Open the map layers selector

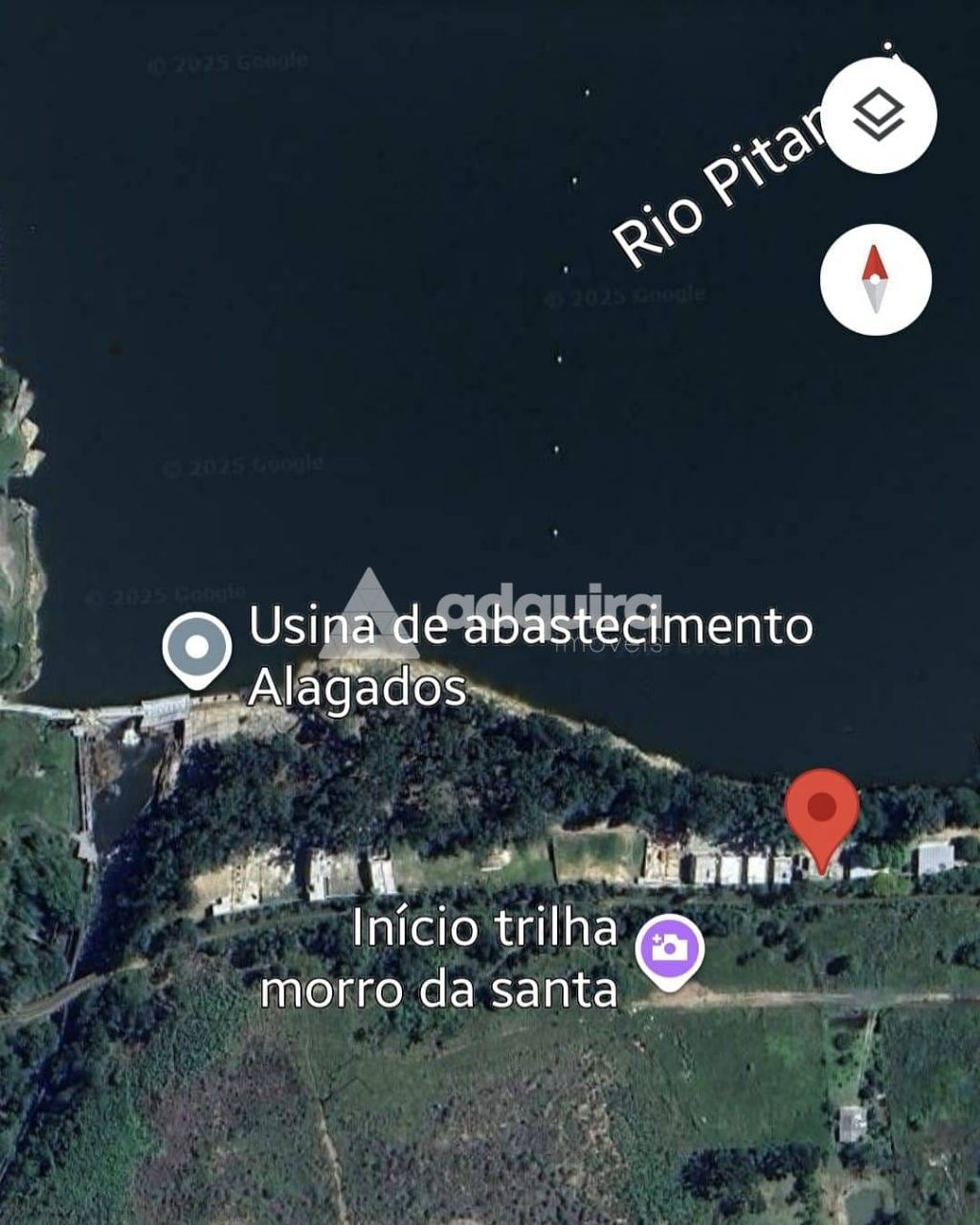click(879, 116)
